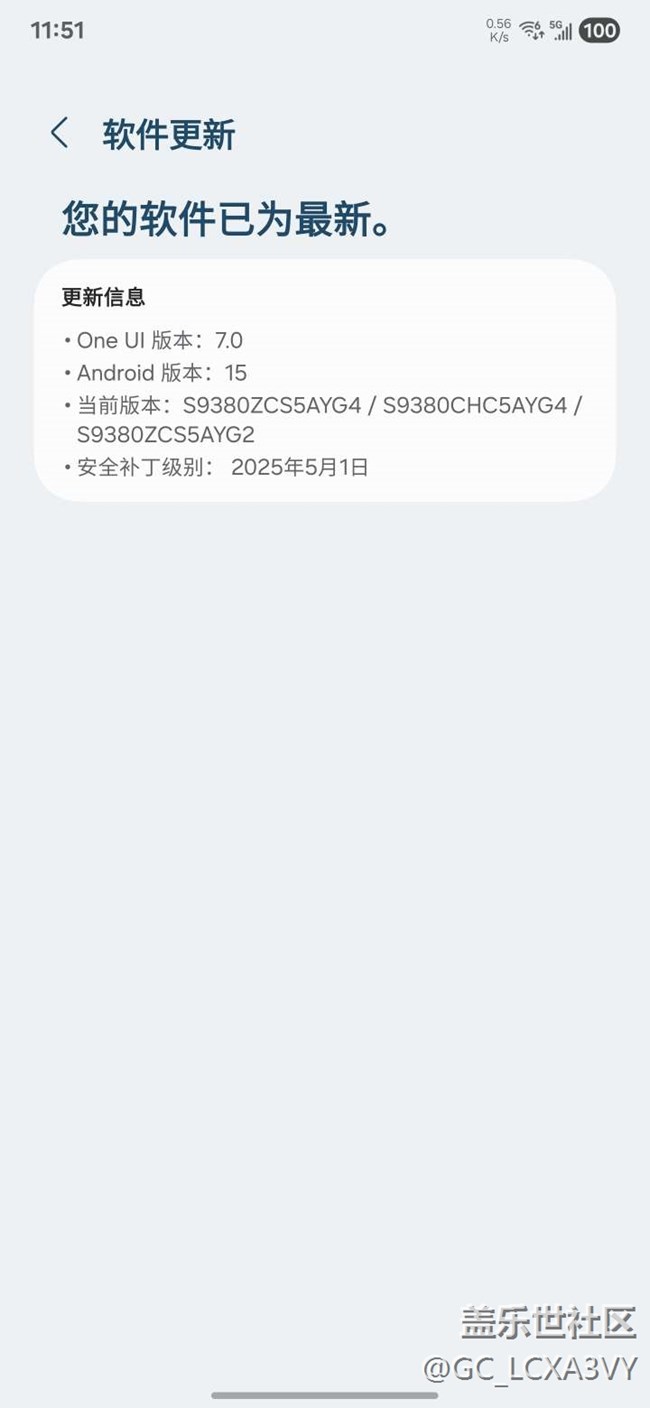Go back from the 软件更新 screen
650x1408 pixels.
click(60, 133)
